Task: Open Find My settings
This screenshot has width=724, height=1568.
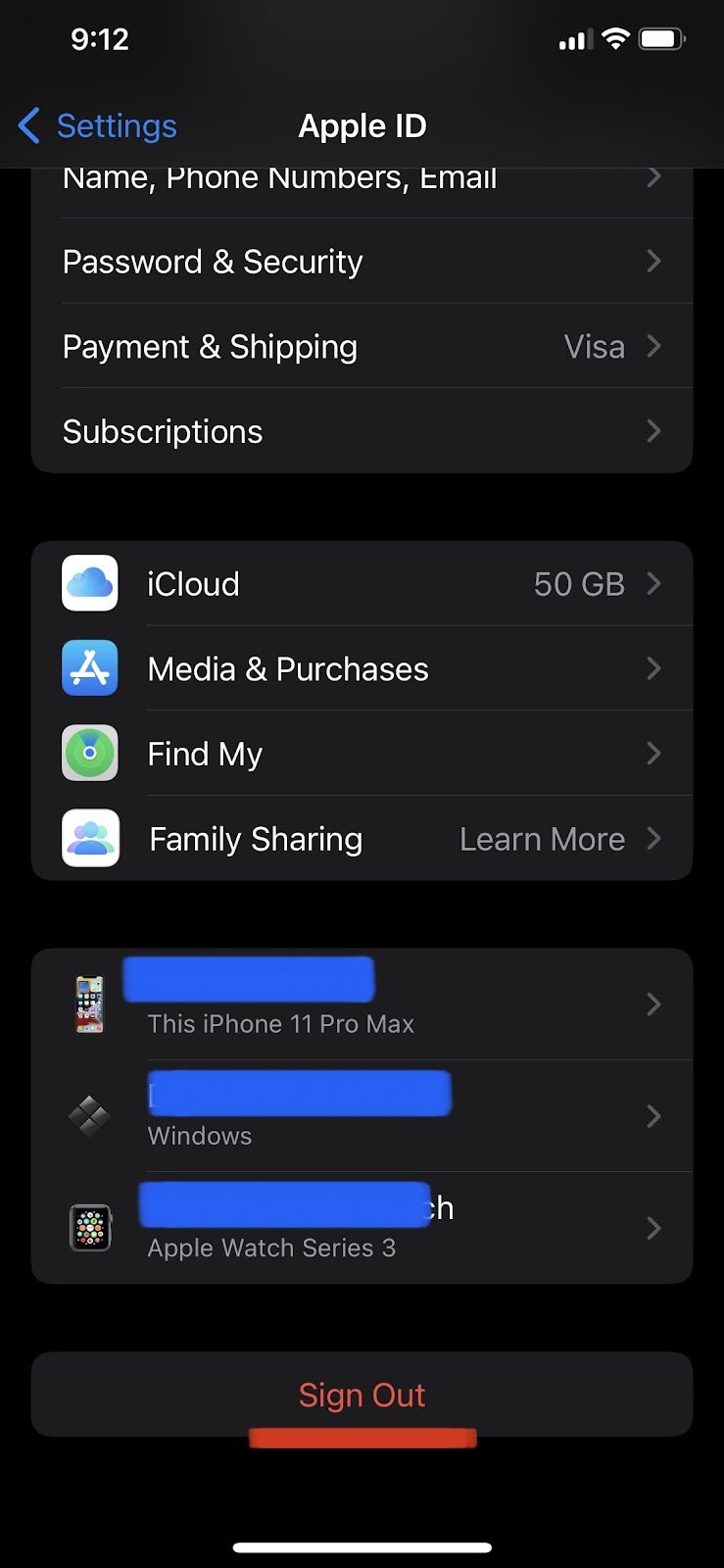Action: (x=361, y=754)
